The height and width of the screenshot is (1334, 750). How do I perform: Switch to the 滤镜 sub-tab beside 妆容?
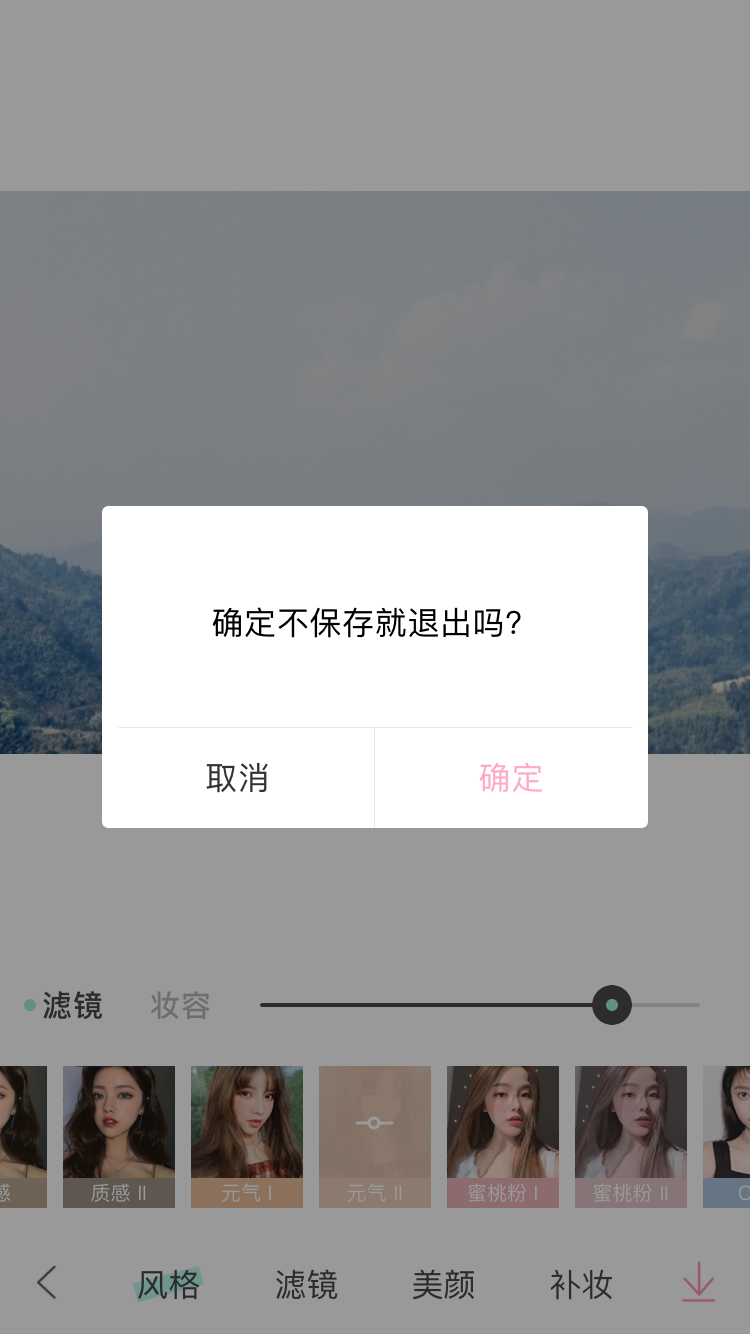72,1005
